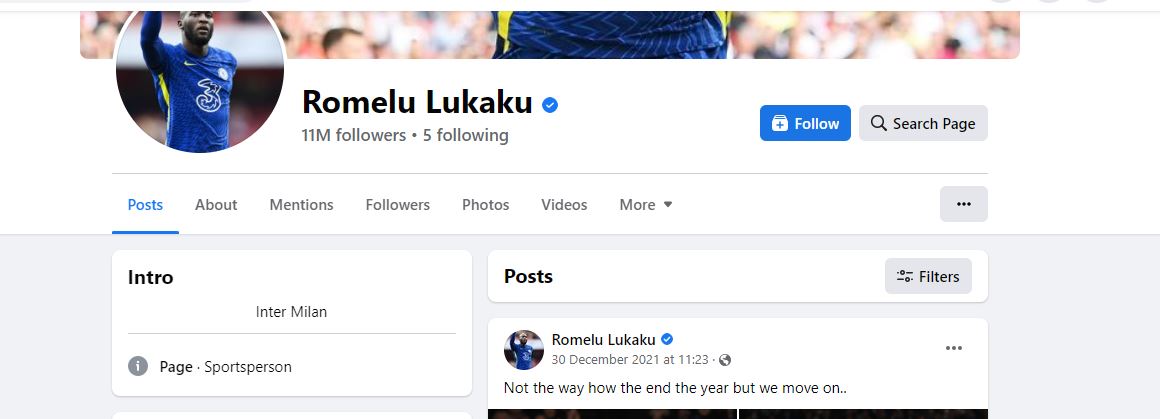Open the 30 December 2021 post timestamp
1160x419 pixels.
pos(629,360)
